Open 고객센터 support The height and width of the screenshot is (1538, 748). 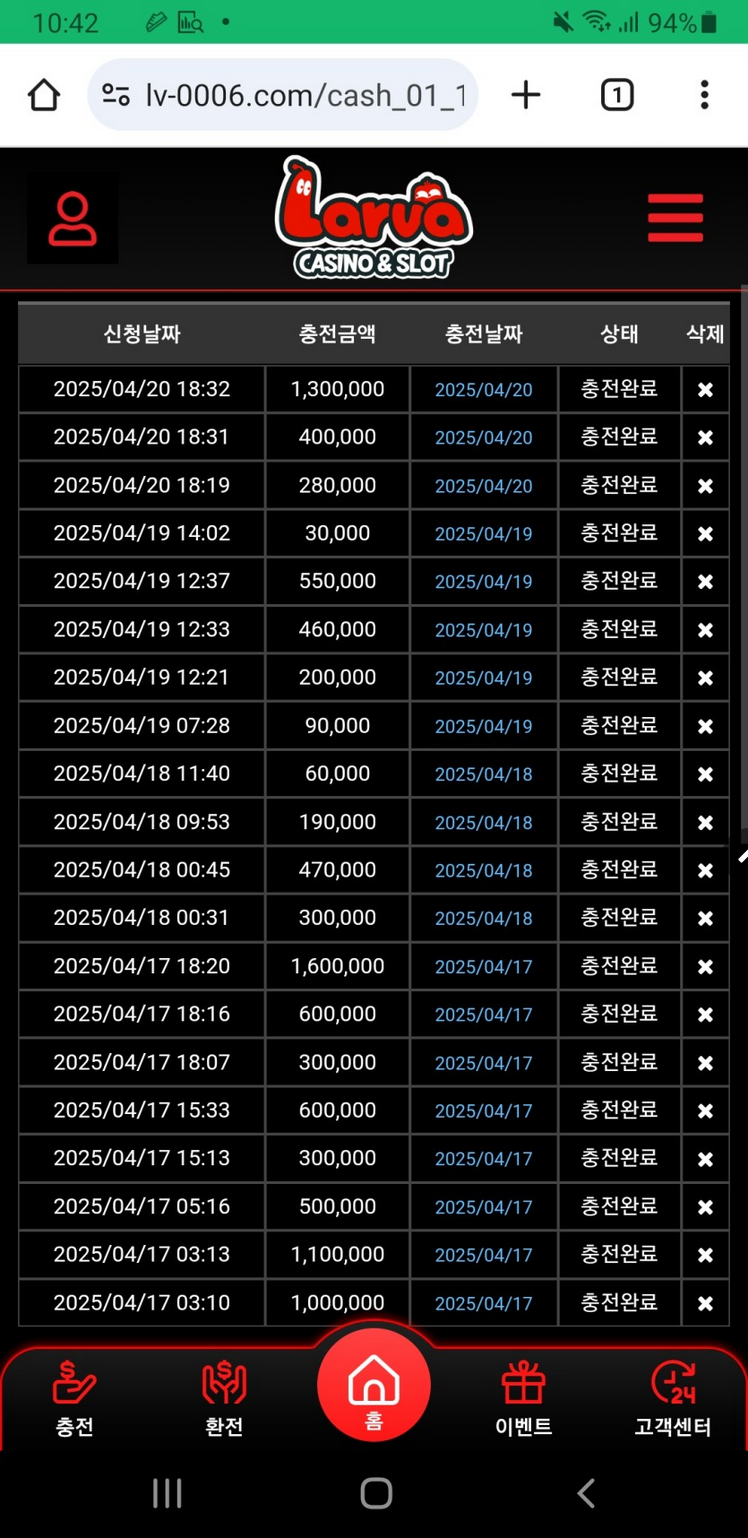(x=673, y=1399)
